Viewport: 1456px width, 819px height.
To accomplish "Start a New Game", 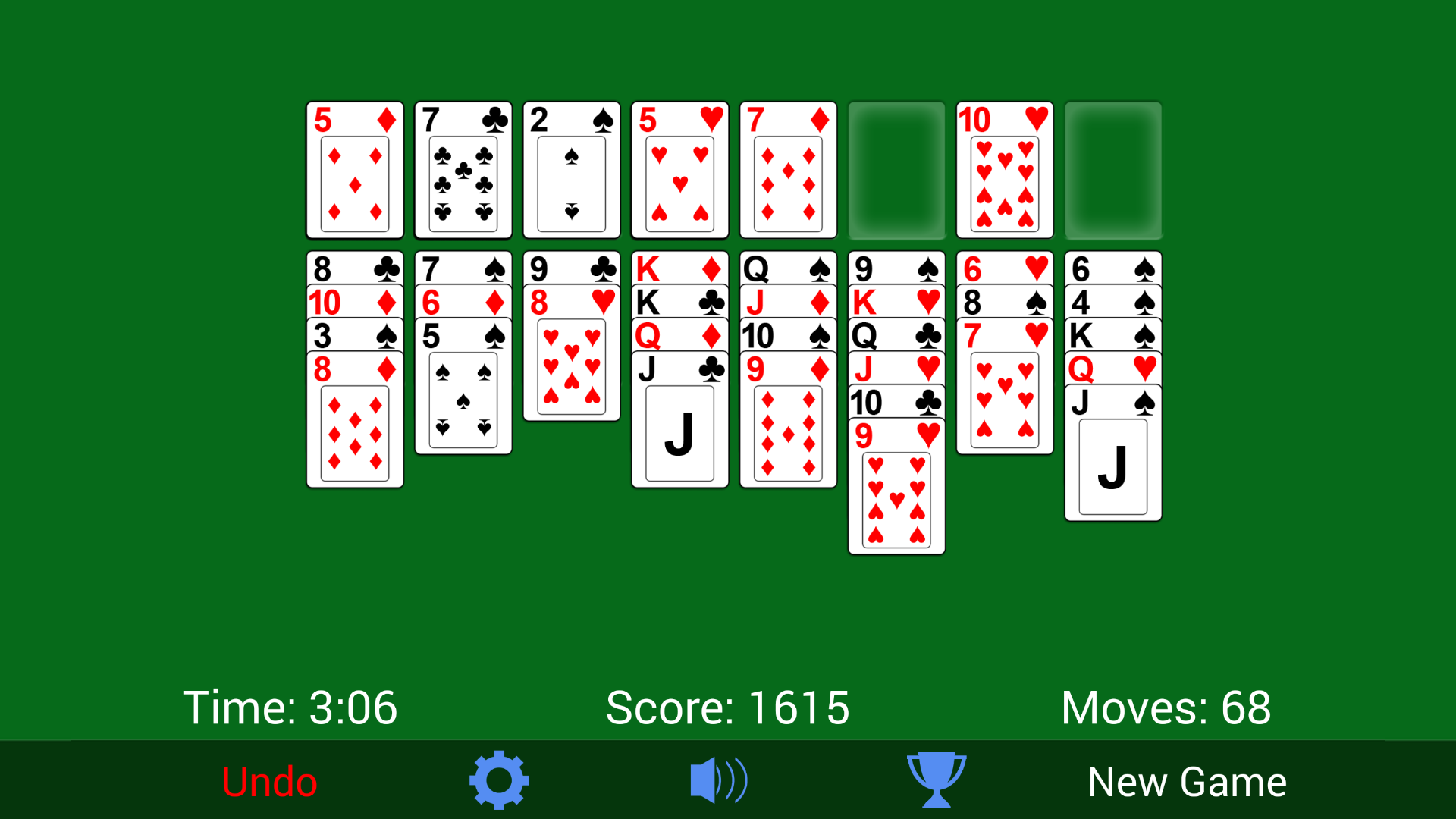I will 1187,782.
